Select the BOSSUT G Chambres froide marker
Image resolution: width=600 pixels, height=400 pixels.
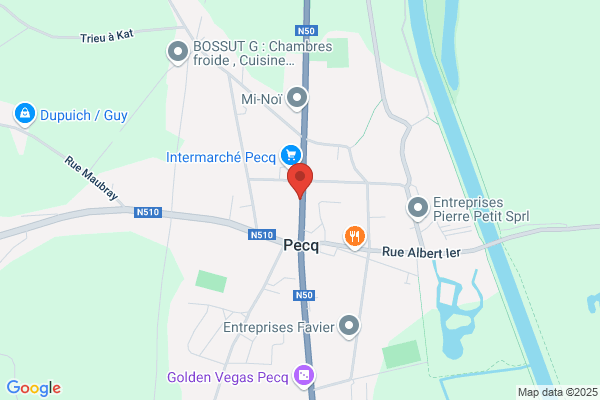click(x=178, y=52)
